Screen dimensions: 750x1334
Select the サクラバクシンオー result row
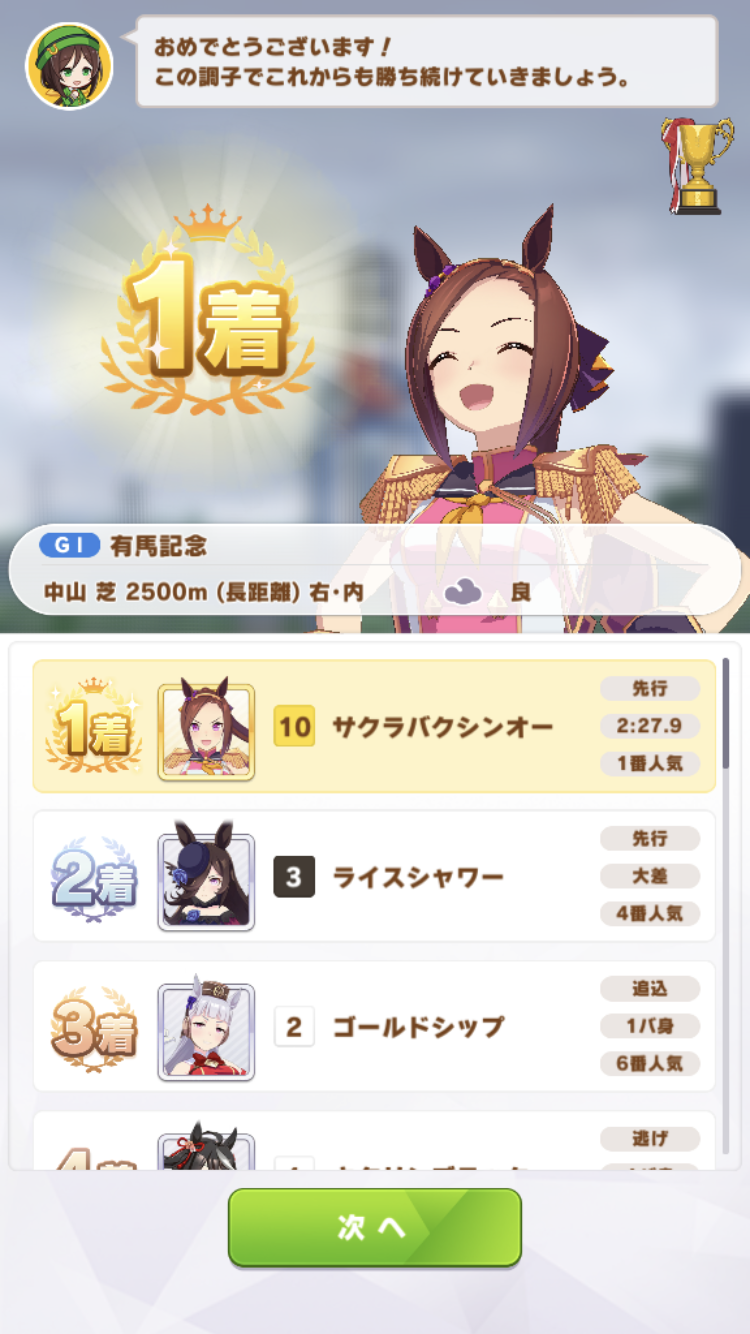[374, 726]
